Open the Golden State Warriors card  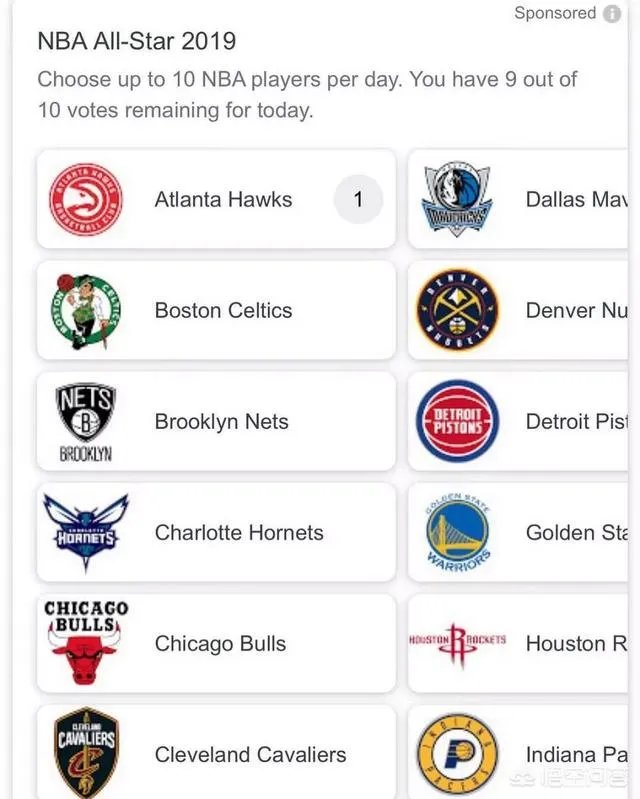522,533
